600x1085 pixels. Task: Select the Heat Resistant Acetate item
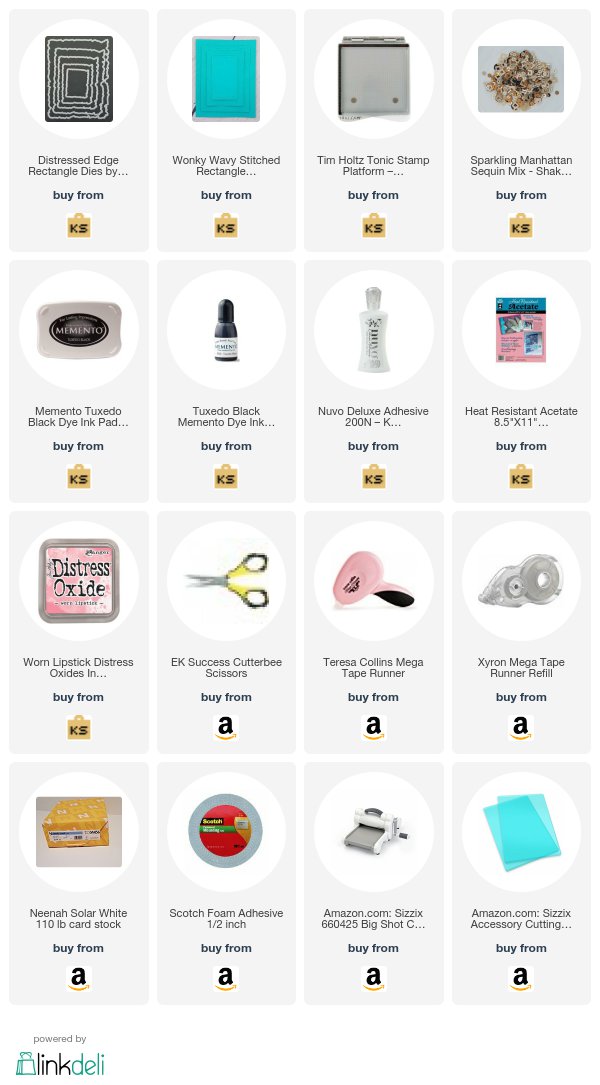(x=521, y=381)
